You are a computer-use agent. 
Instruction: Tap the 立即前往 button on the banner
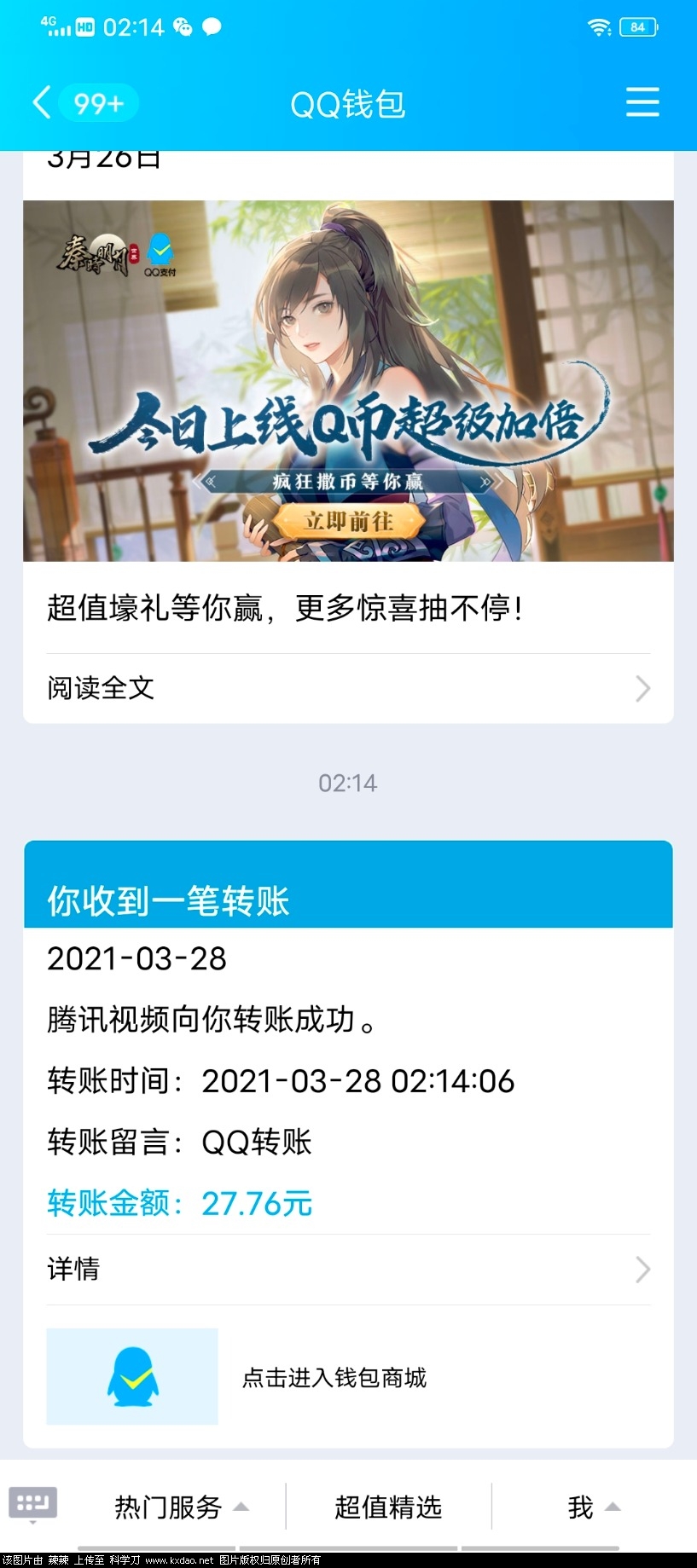[x=349, y=523]
